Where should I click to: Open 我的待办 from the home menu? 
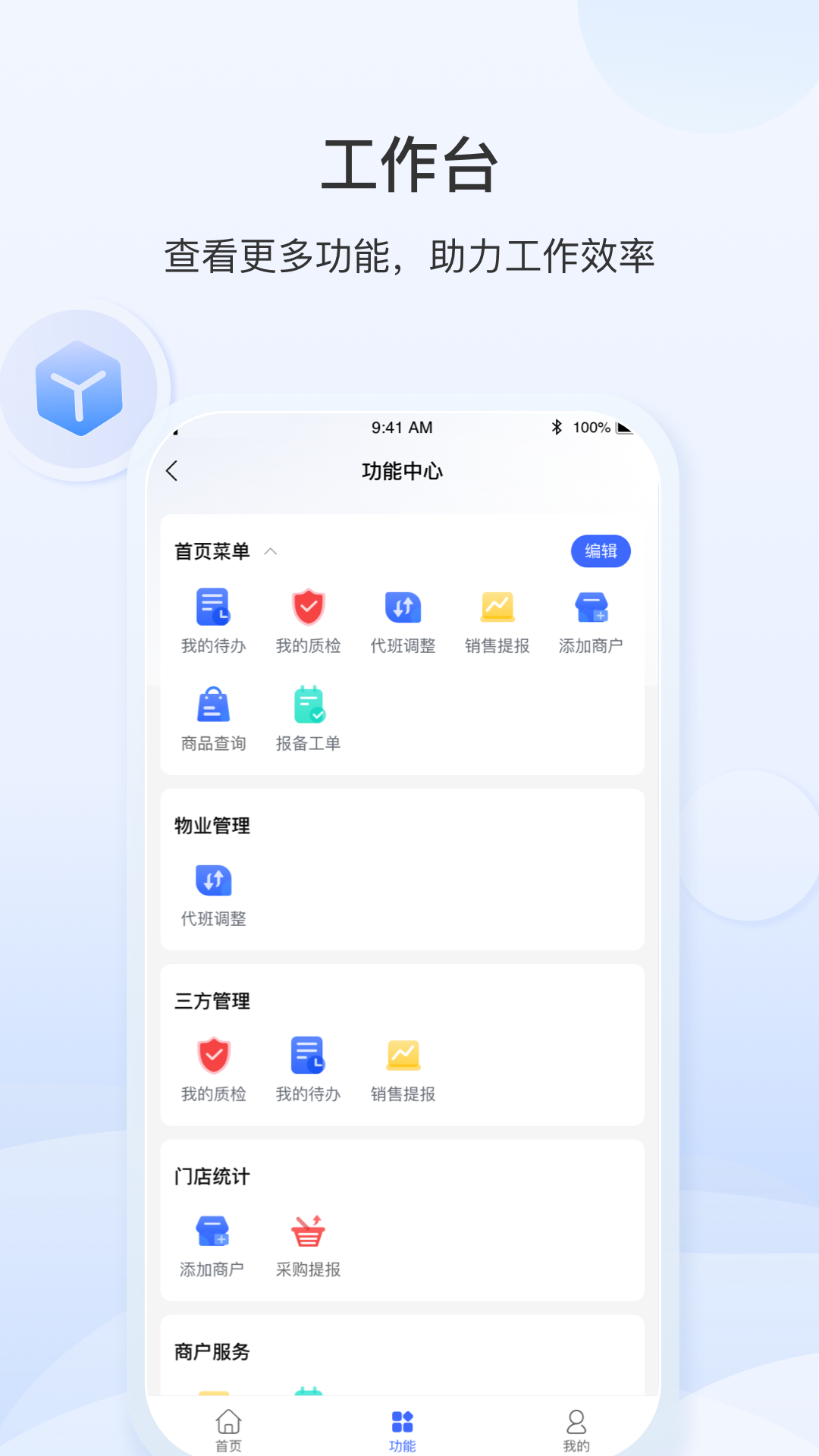(x=213, y=618)
